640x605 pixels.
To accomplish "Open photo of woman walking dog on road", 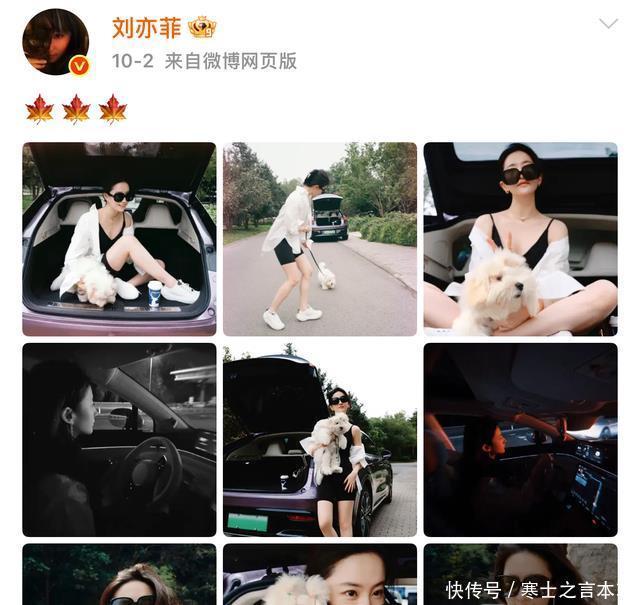I will pos(319,238).
